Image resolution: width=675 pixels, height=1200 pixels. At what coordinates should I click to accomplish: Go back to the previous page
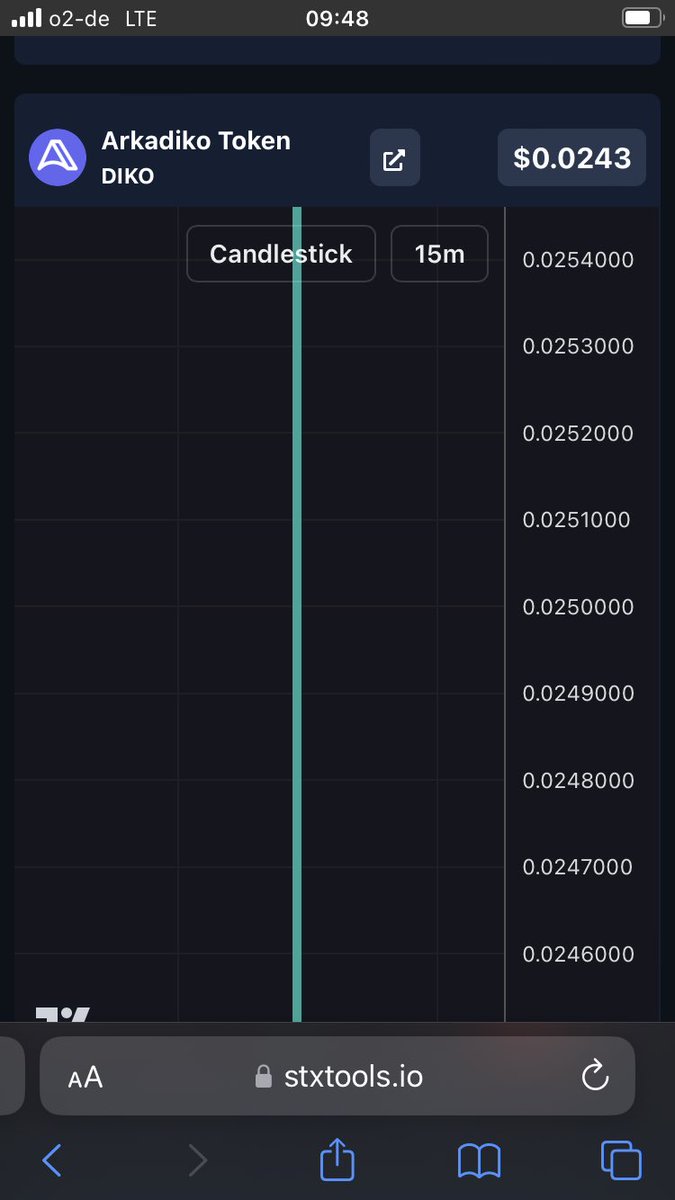click(52, 1160)
